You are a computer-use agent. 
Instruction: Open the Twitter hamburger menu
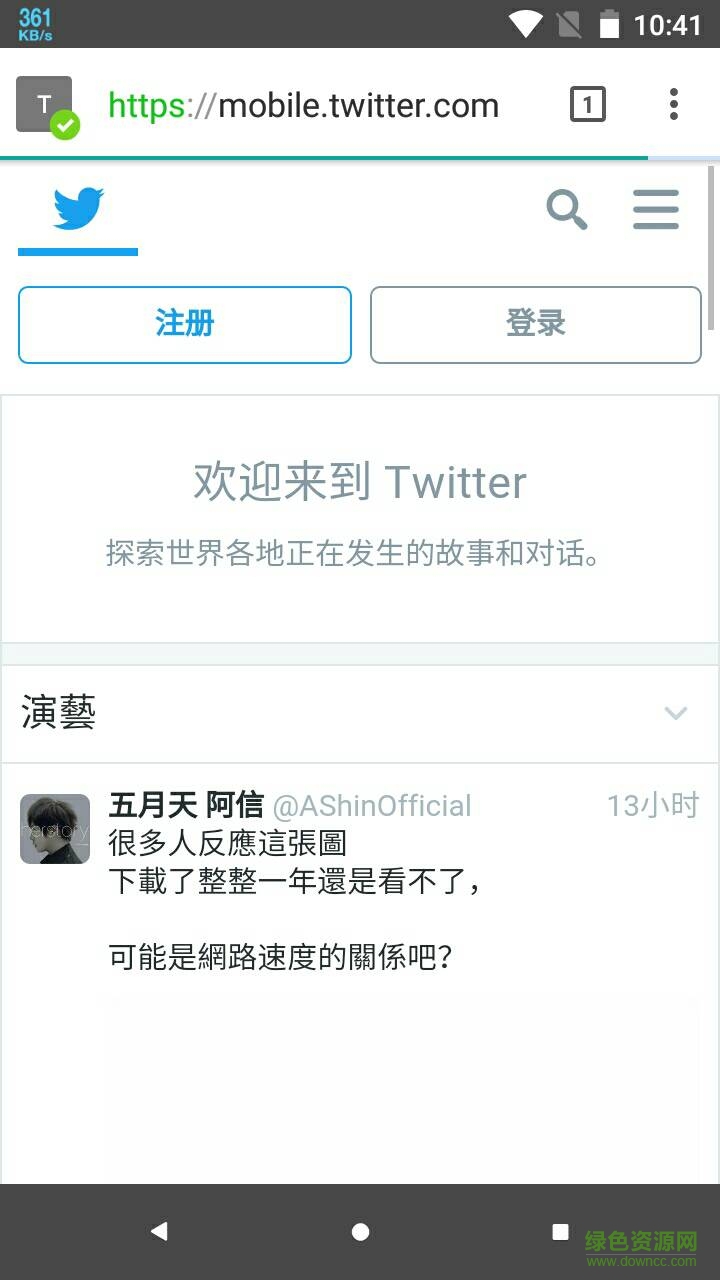coord(656,210)
